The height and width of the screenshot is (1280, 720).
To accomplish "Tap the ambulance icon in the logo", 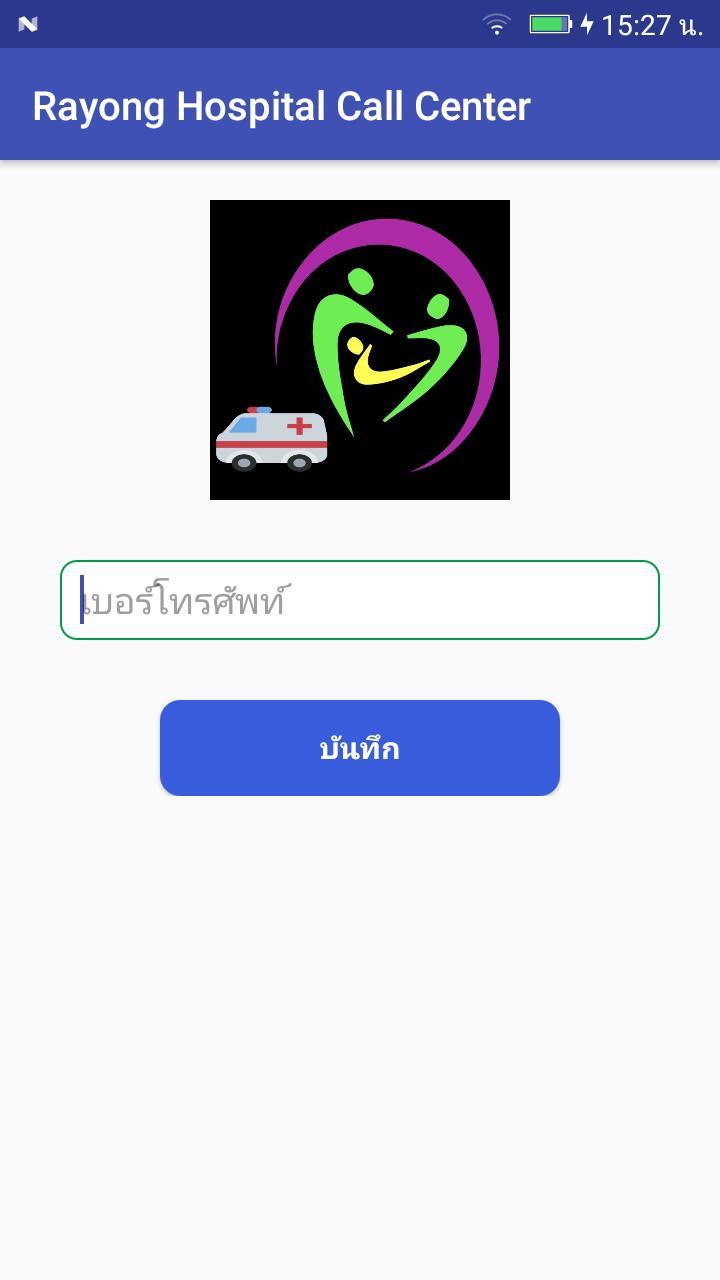I will pyautogui.click(x=270, y=438).
